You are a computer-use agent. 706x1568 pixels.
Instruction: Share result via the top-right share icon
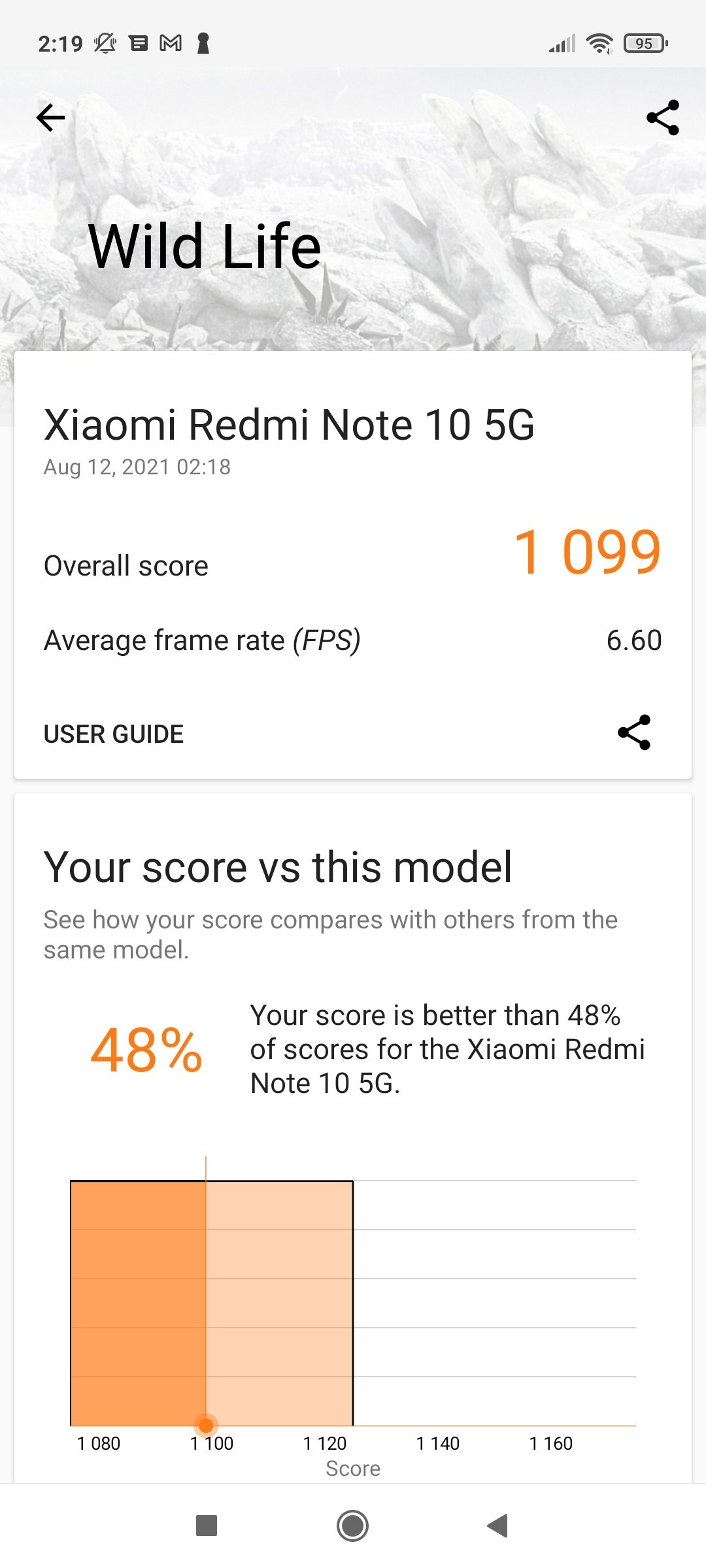tap(662, 118)
